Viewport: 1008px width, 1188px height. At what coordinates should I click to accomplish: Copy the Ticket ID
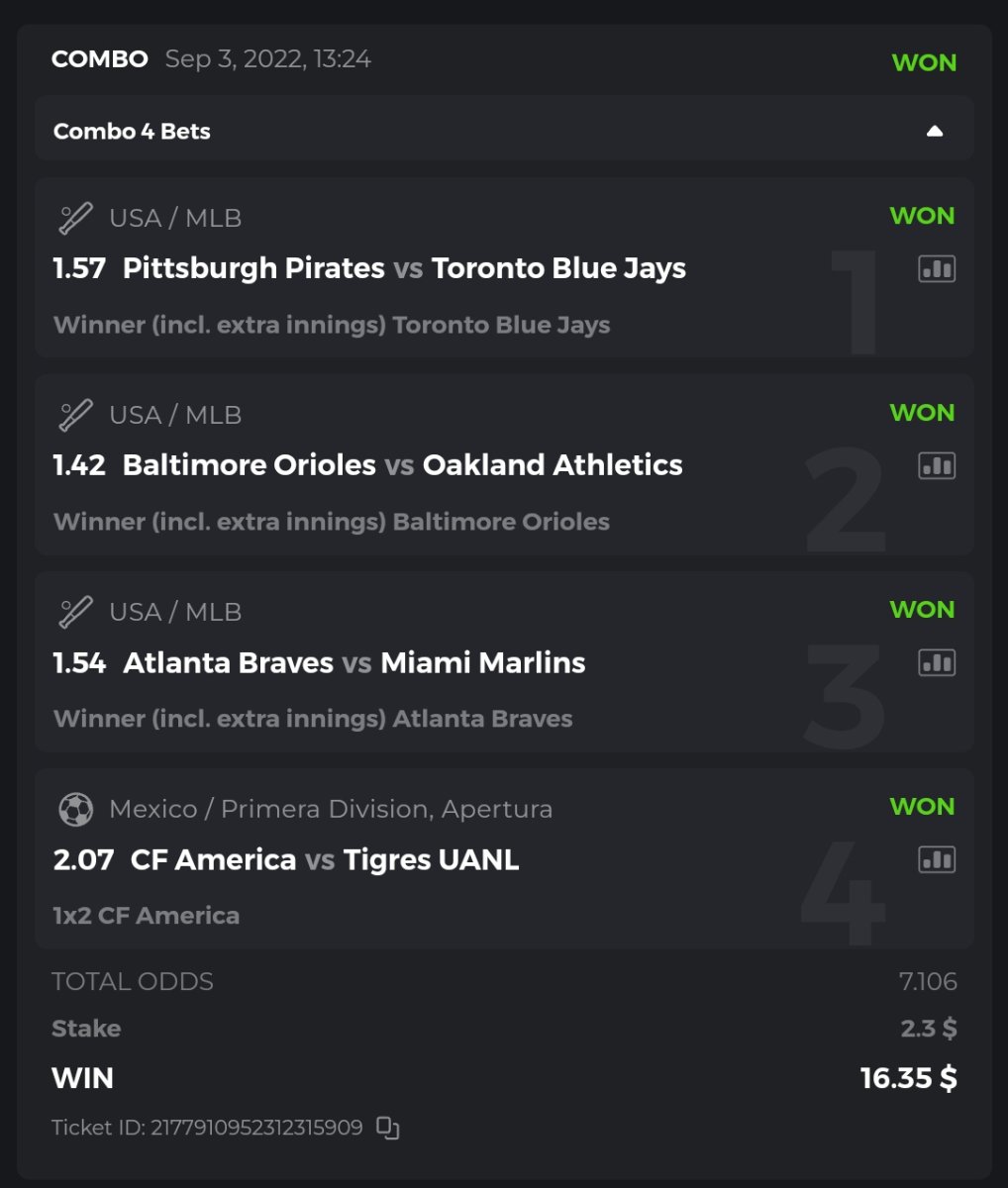click(388, 1128)
